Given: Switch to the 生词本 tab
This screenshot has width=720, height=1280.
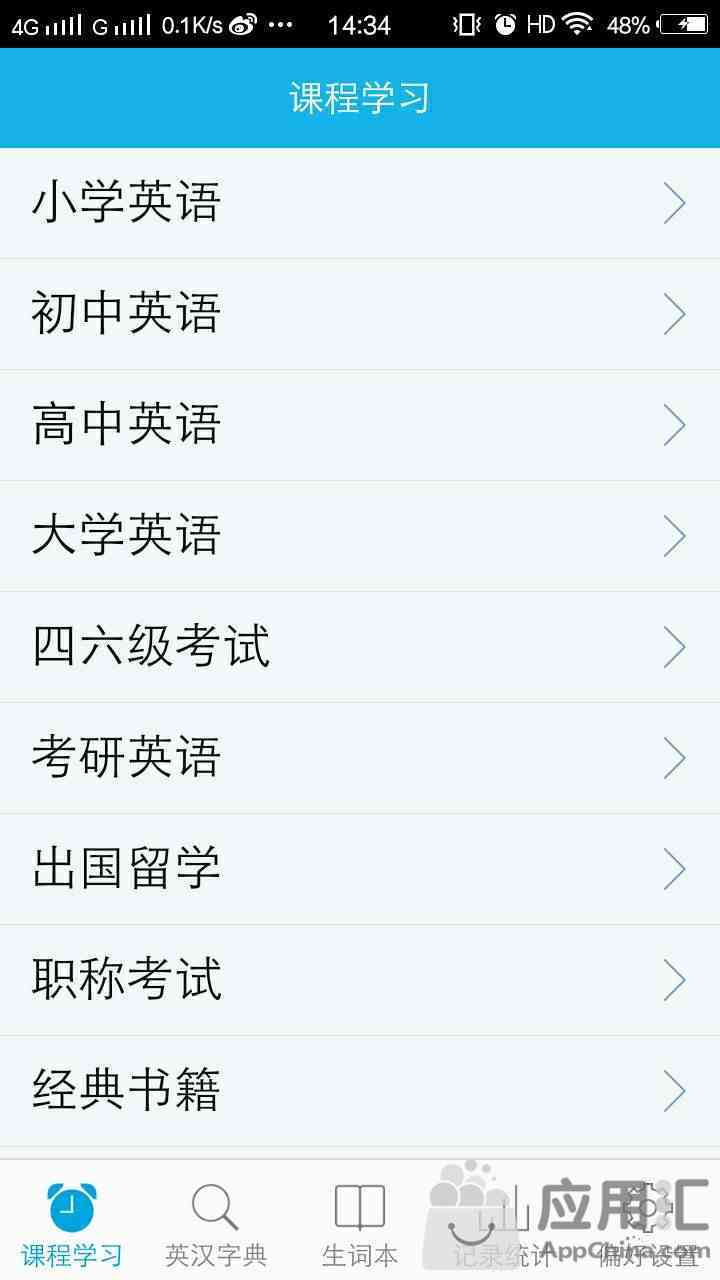Looking at the screenshot, I should (x=360, y=1222).
